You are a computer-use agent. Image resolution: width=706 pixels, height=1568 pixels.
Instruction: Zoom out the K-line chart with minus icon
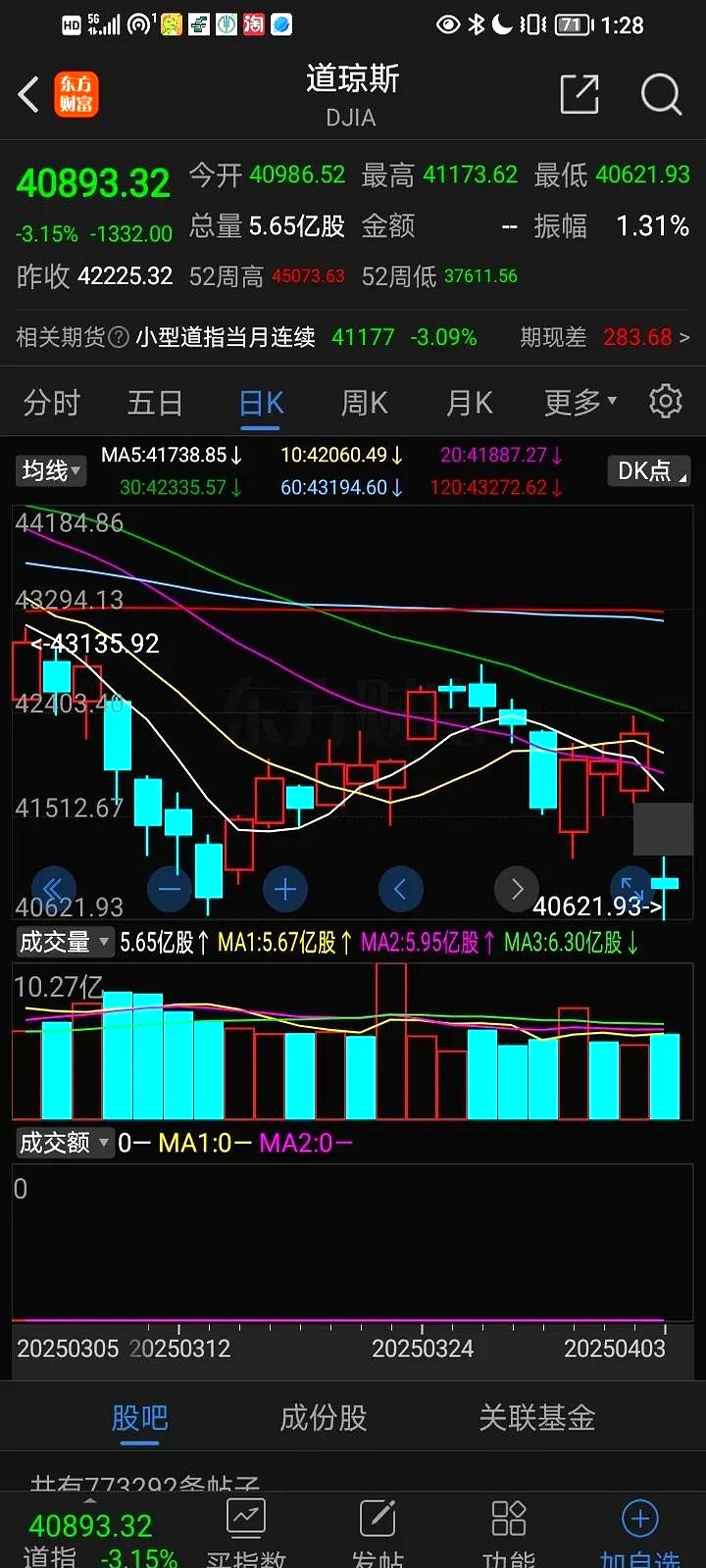(169, 889)
